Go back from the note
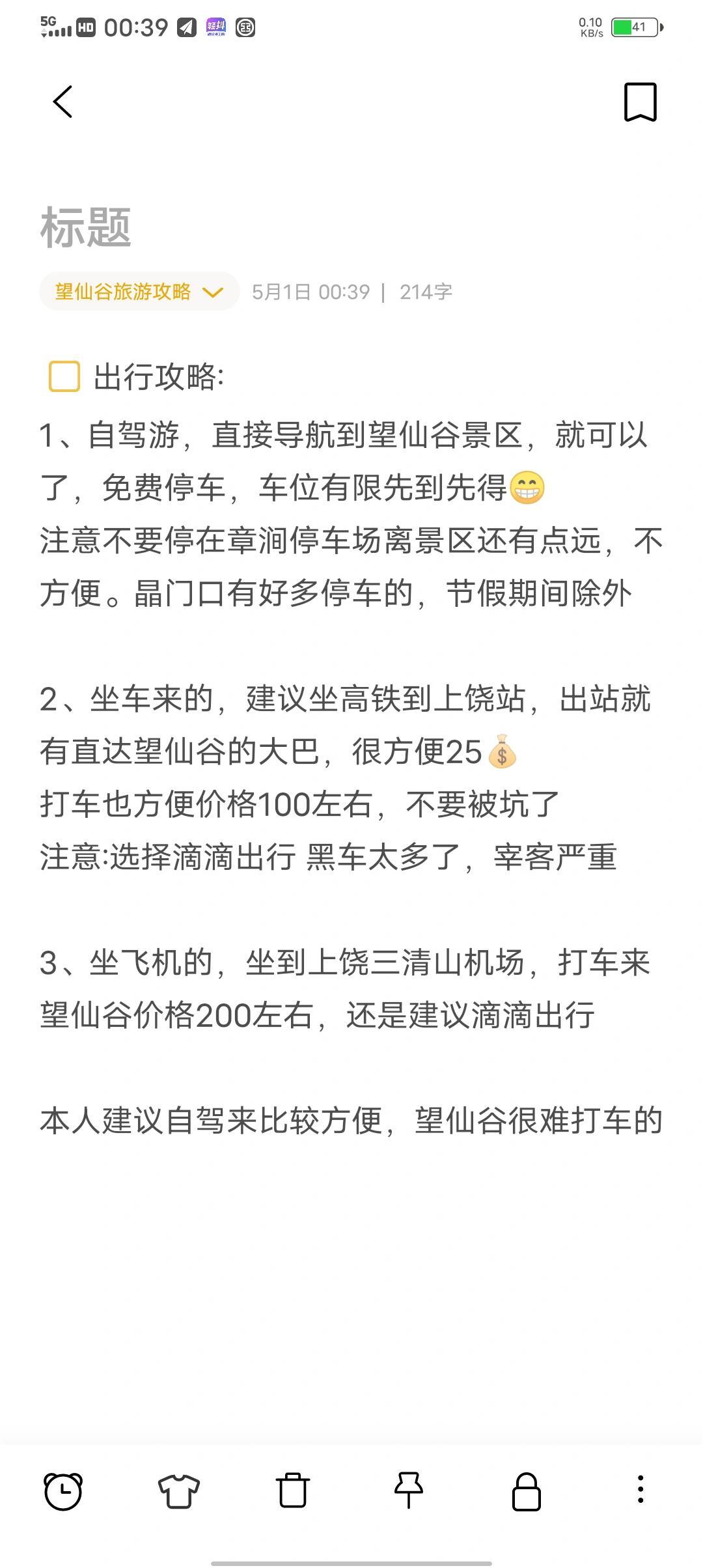This screenshot has width=703, height=1568. coord(63,102)
